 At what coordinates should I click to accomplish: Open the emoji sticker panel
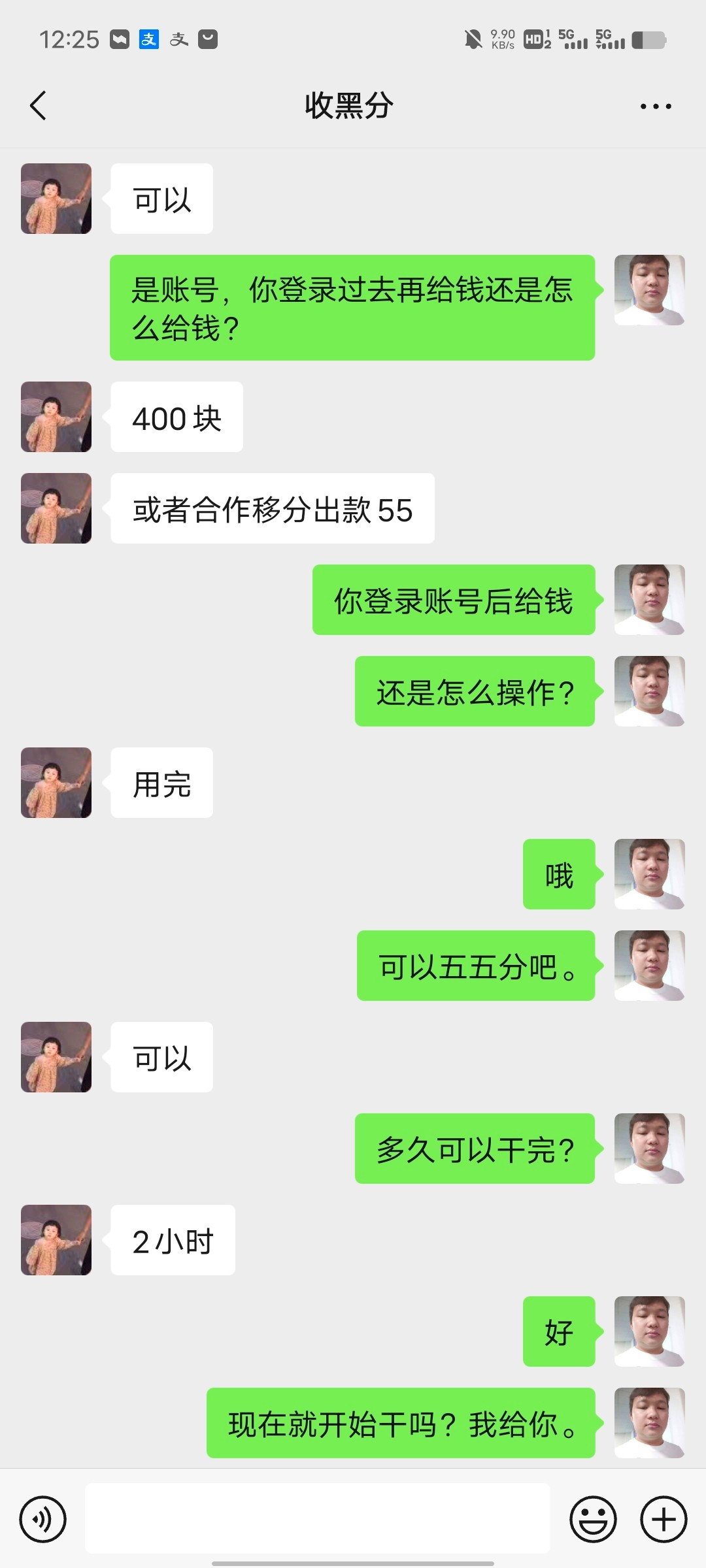click(x=593, y=1519)
